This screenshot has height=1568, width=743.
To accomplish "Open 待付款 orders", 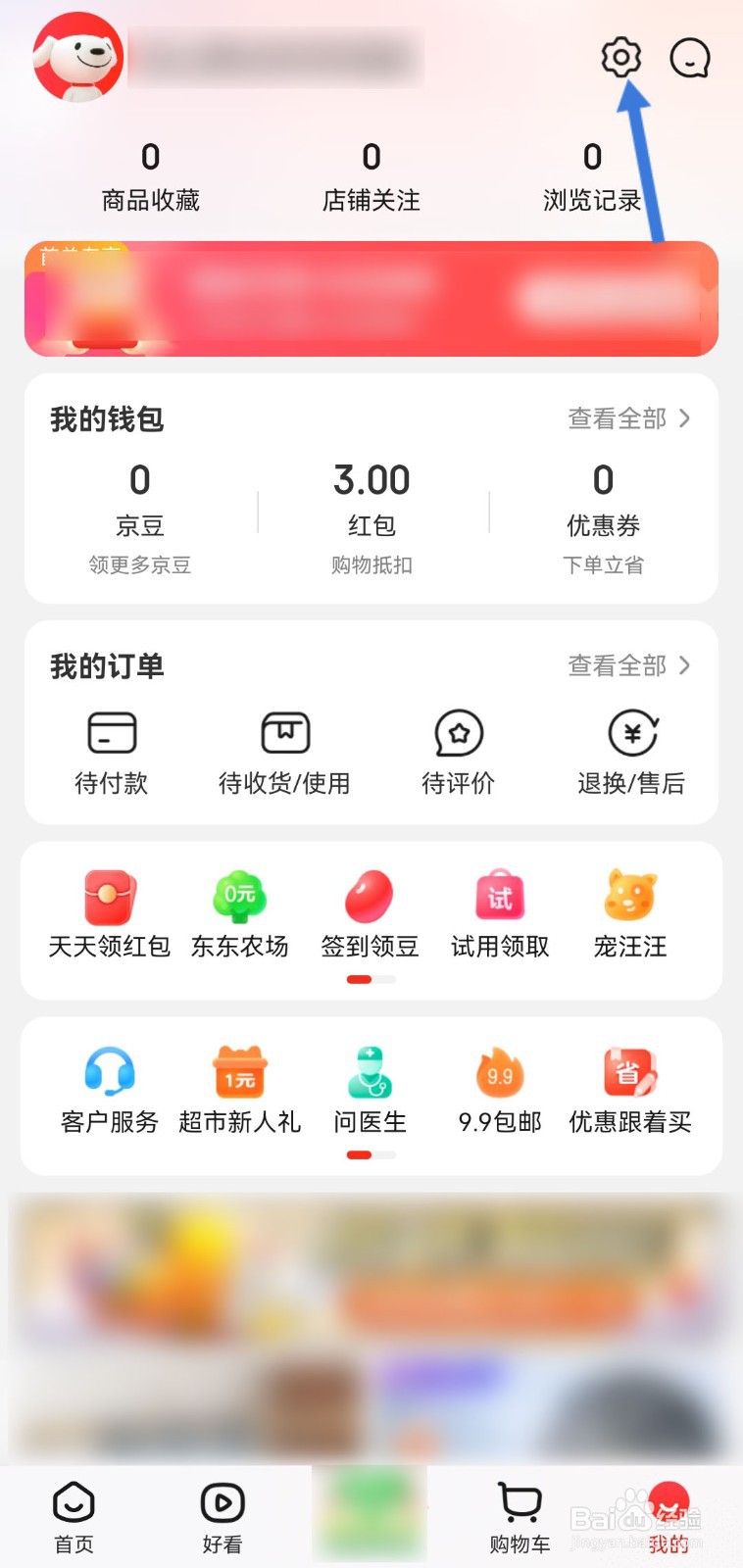I will tap(112, 752).
